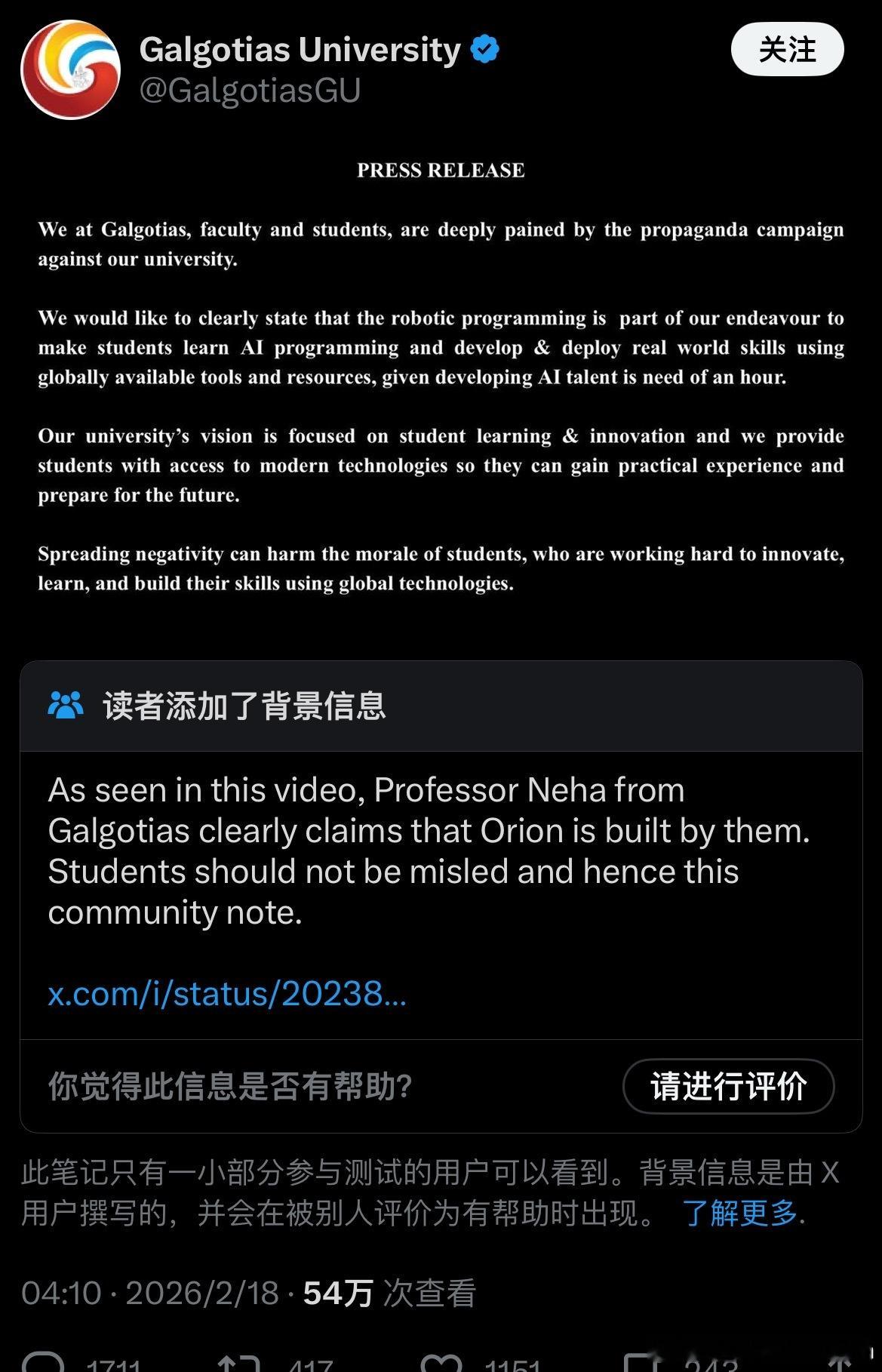
Task: Click the readers group icon on the community note
Action: (66, 707)
